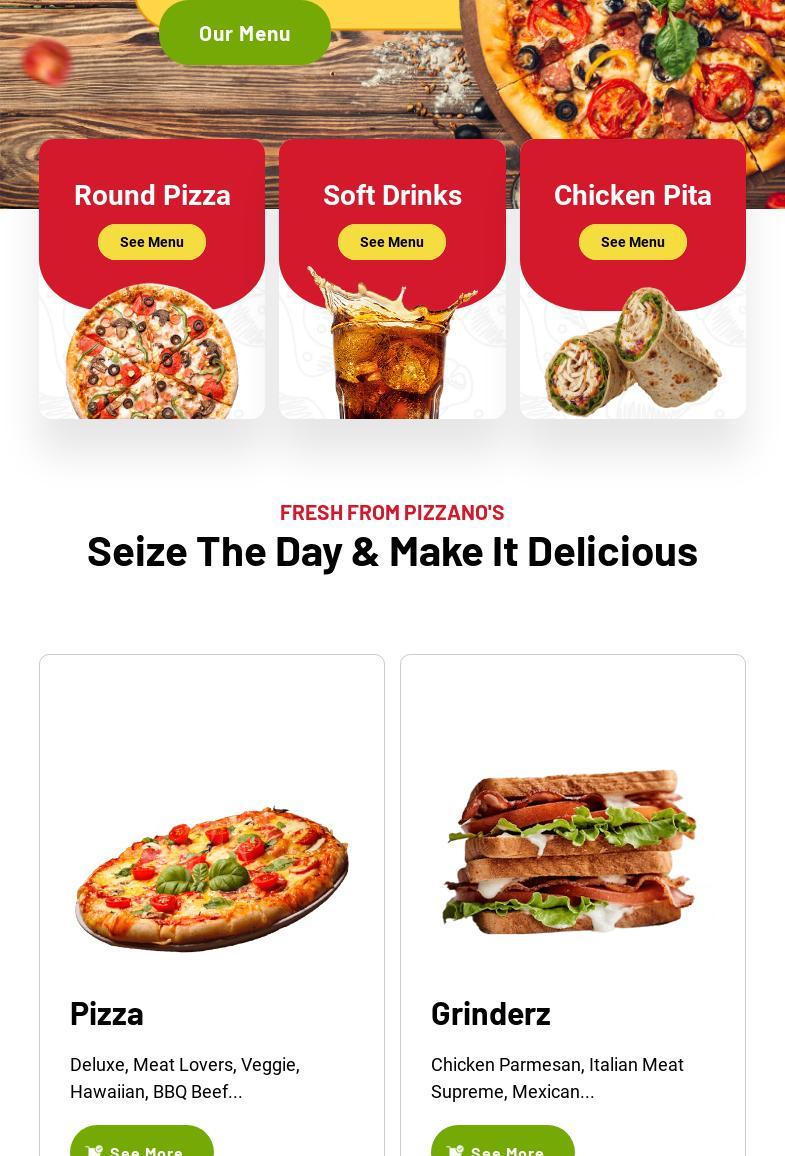Tap See More under Pizza
Screen dimensions: 785x1156
pos(142,1146)
